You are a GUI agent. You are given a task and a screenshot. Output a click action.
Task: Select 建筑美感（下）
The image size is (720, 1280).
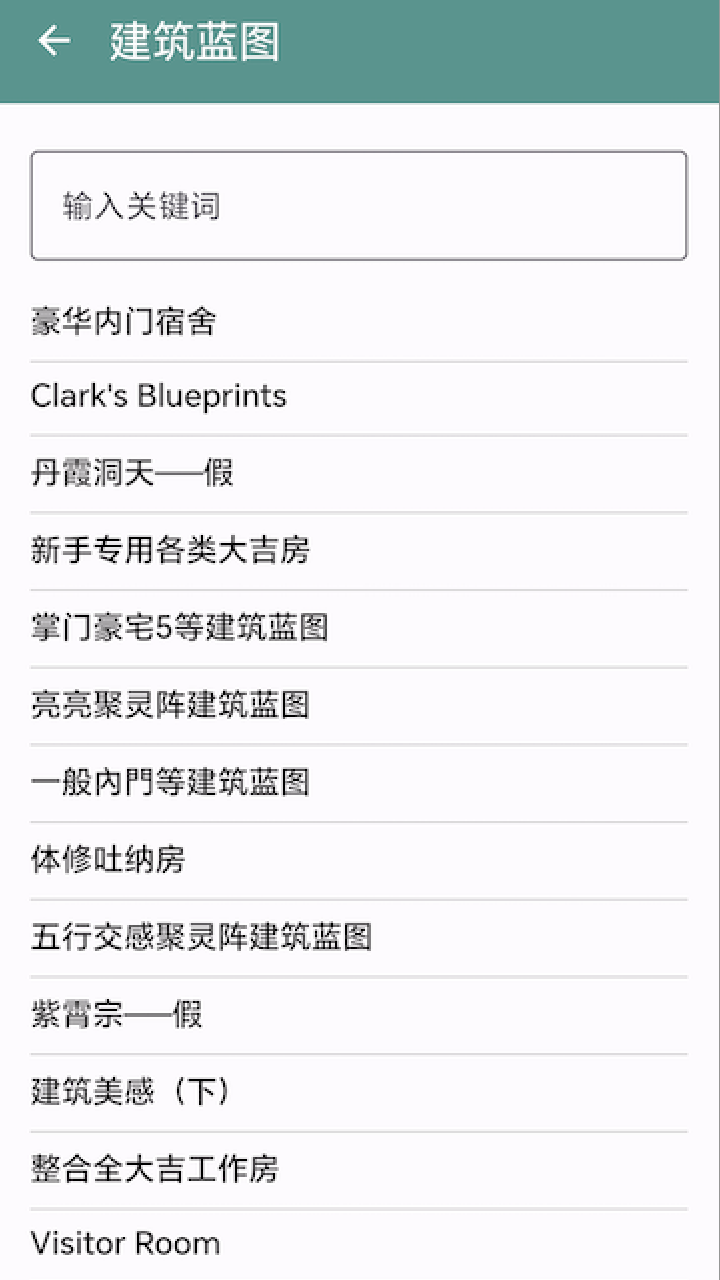coord(131,1092)
